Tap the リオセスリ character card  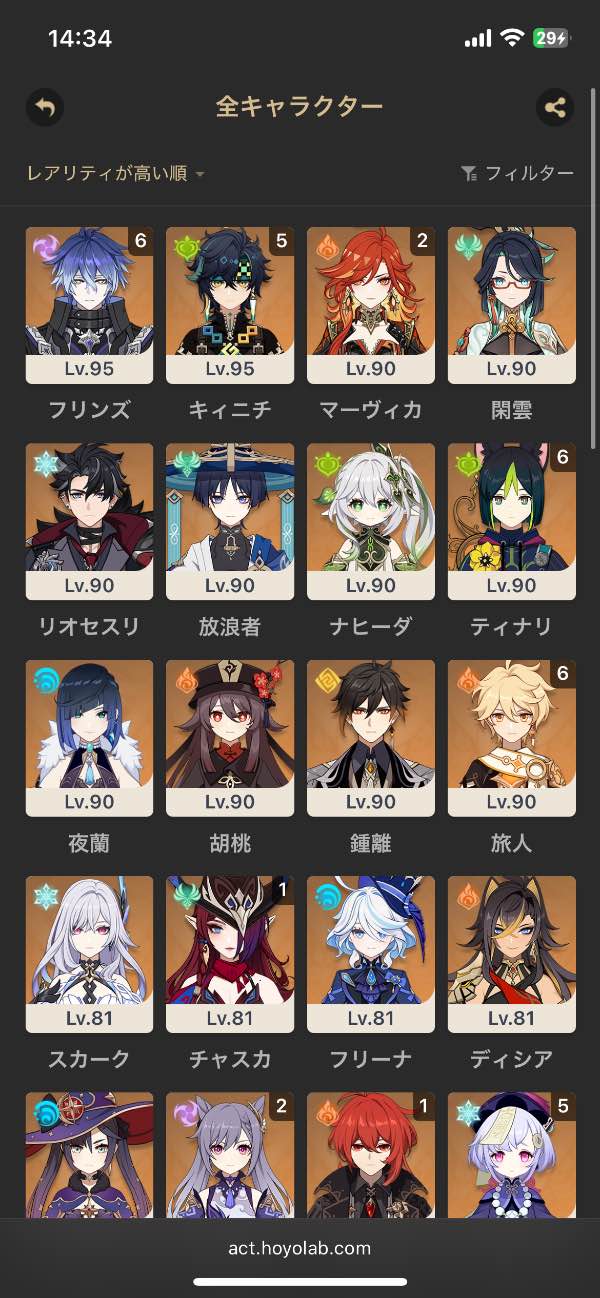[89, 521]
